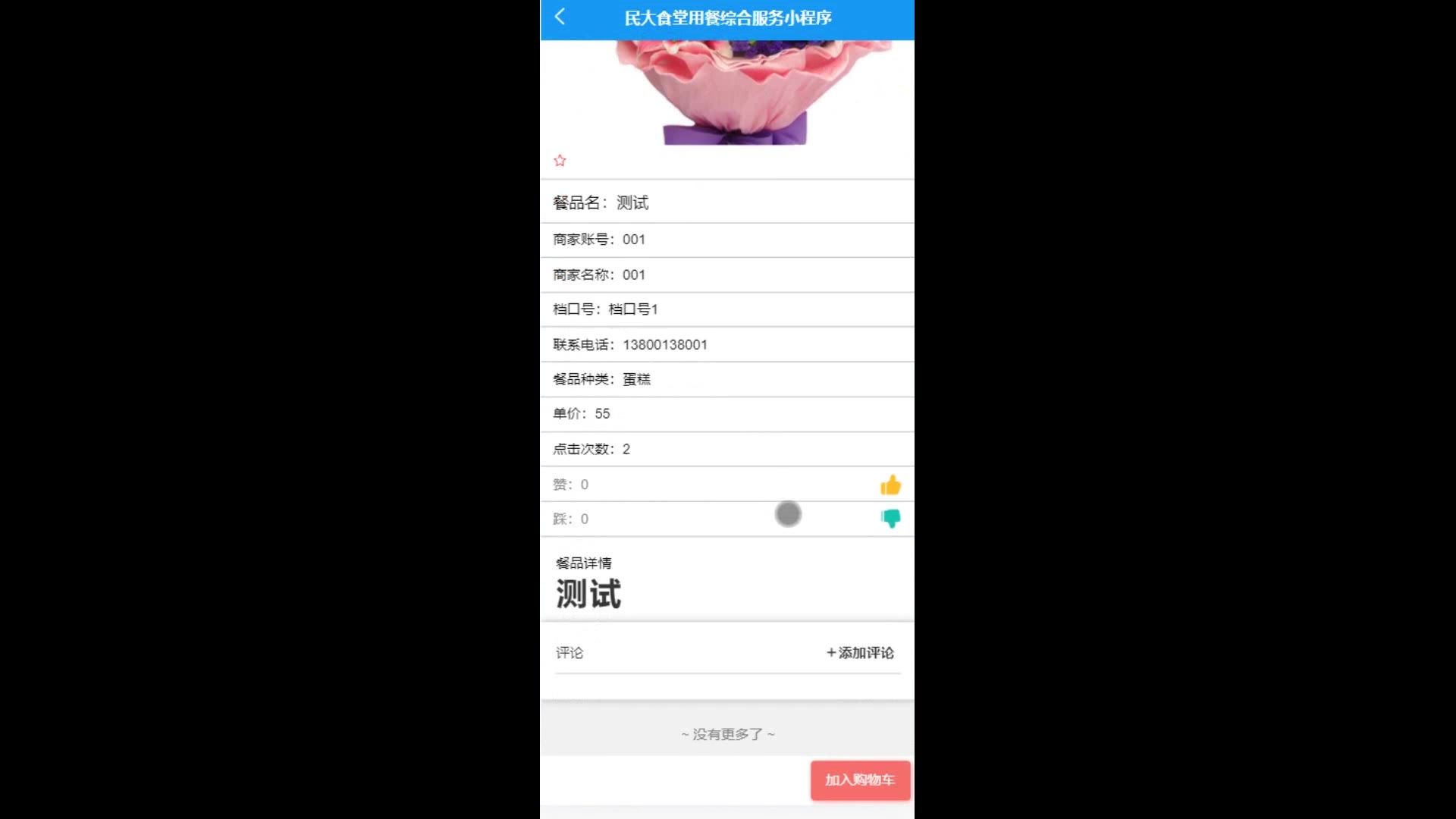
Task: Go back using the header arrow
Action: click(560, 17)
